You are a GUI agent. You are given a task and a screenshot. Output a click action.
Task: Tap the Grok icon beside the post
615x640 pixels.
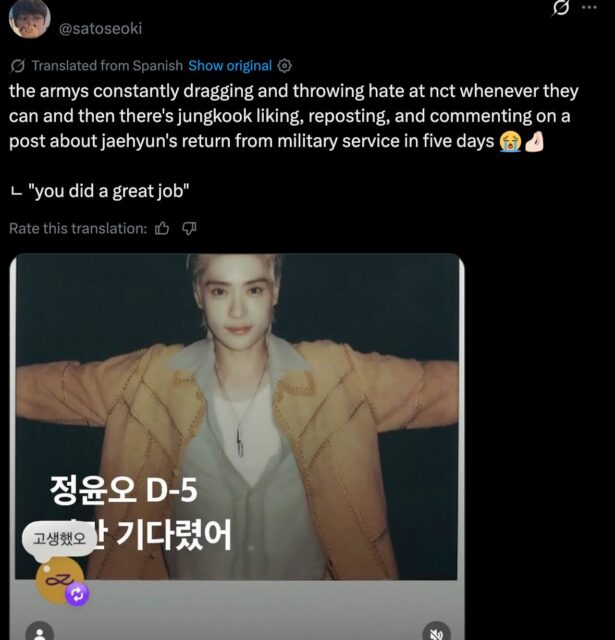point(562,8)
